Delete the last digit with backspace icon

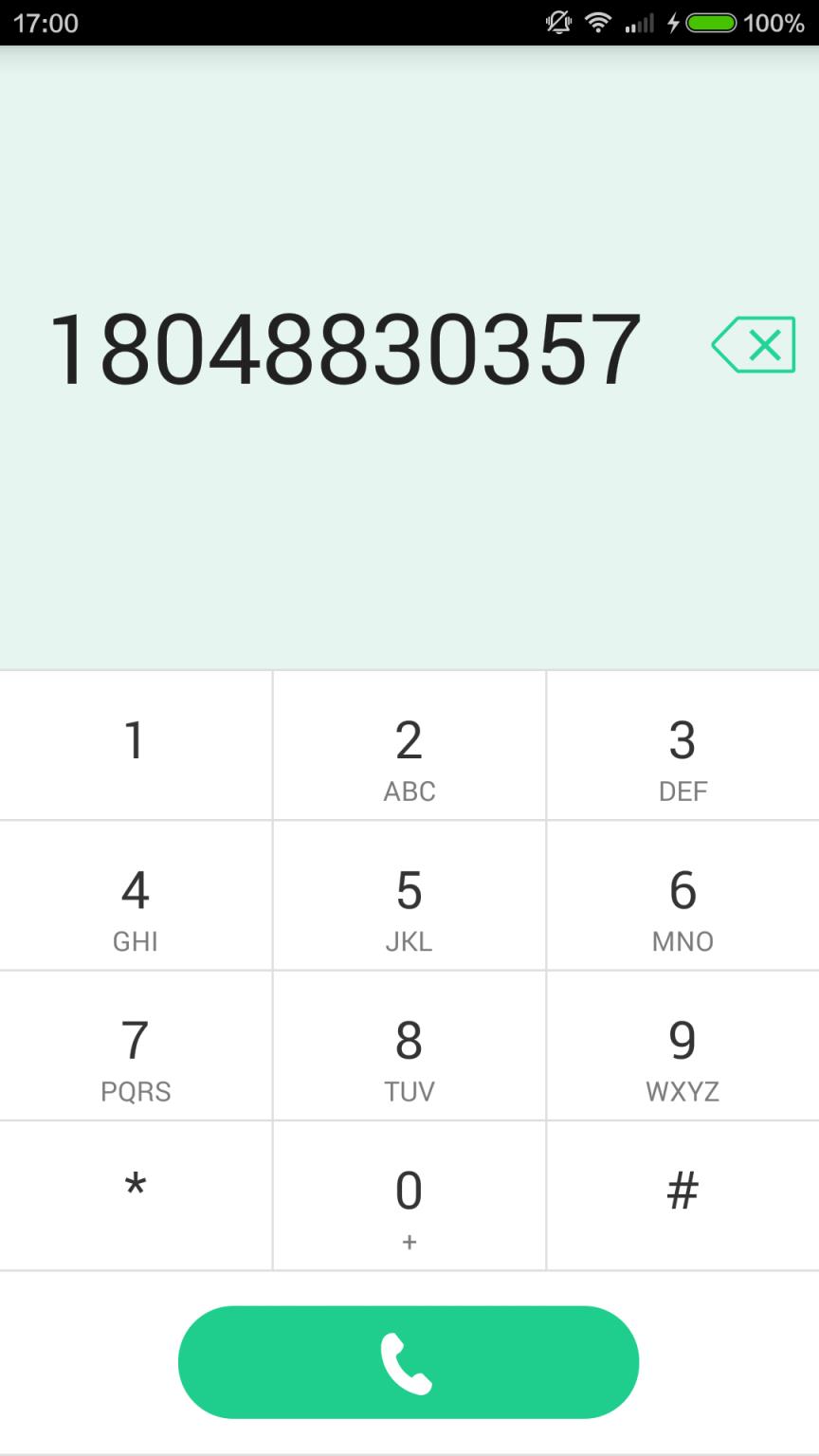[x=754, y=345]
